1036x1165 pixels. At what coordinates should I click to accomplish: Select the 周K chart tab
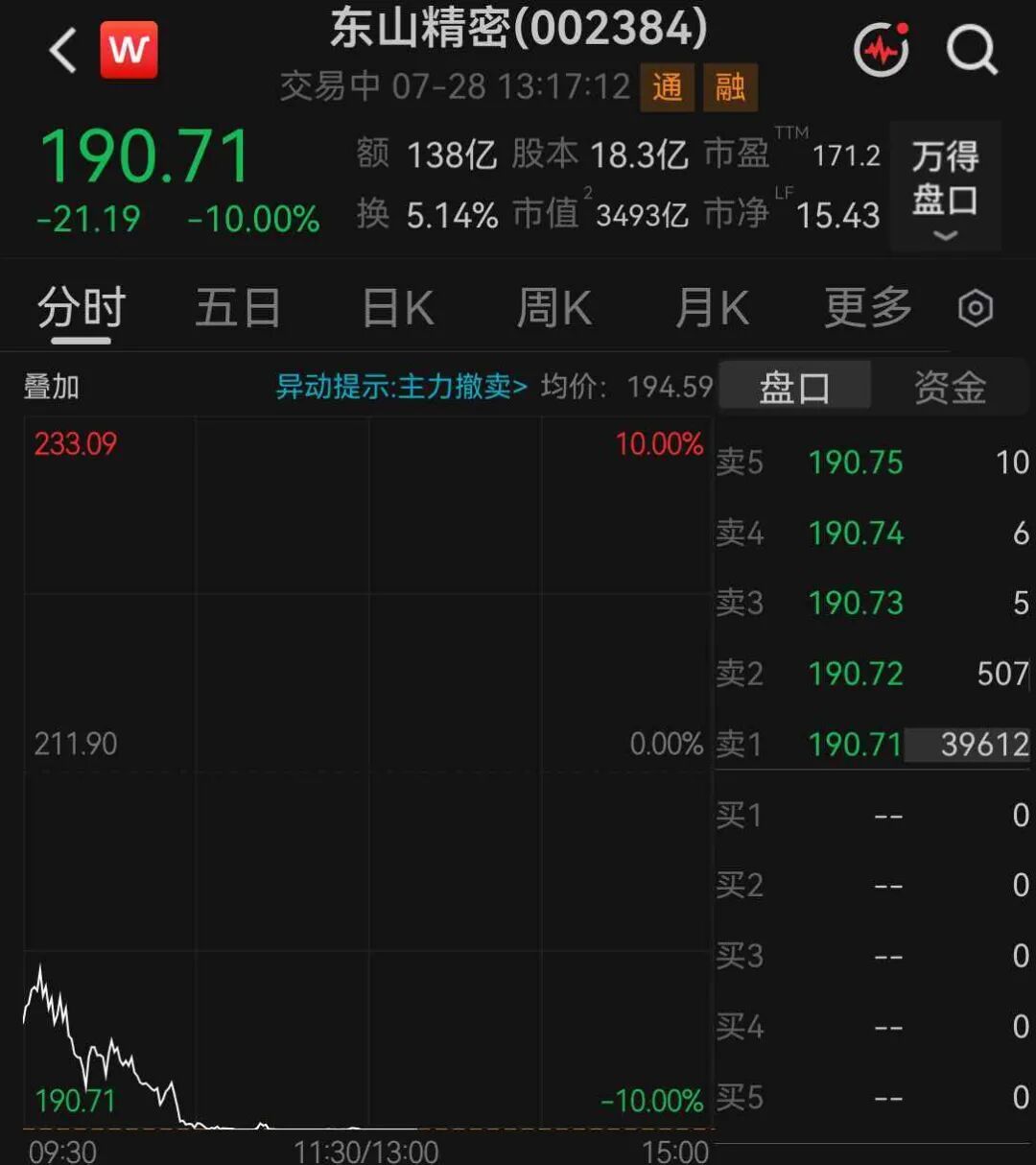(x=553, y=308)
